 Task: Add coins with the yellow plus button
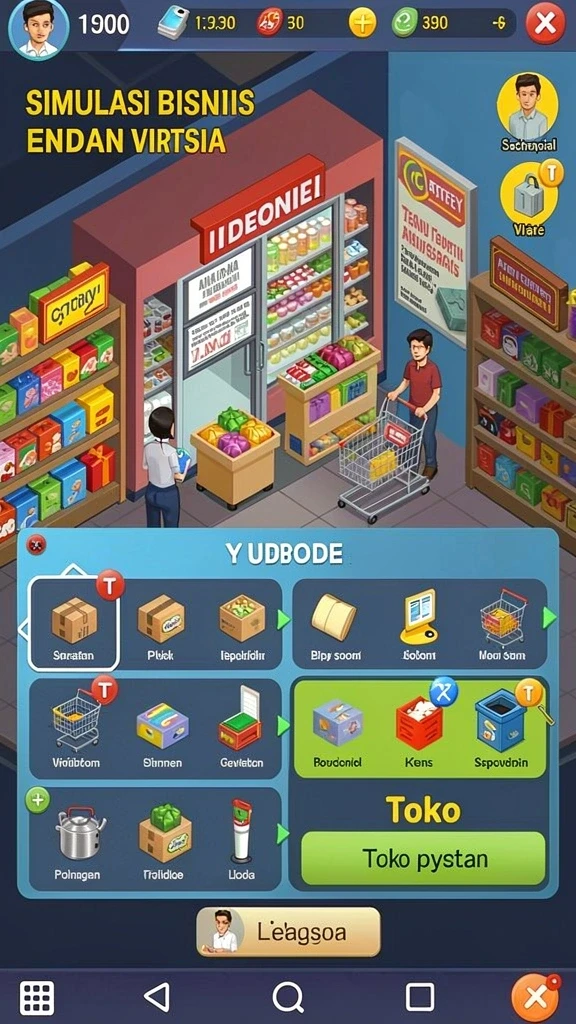[362, 24]
